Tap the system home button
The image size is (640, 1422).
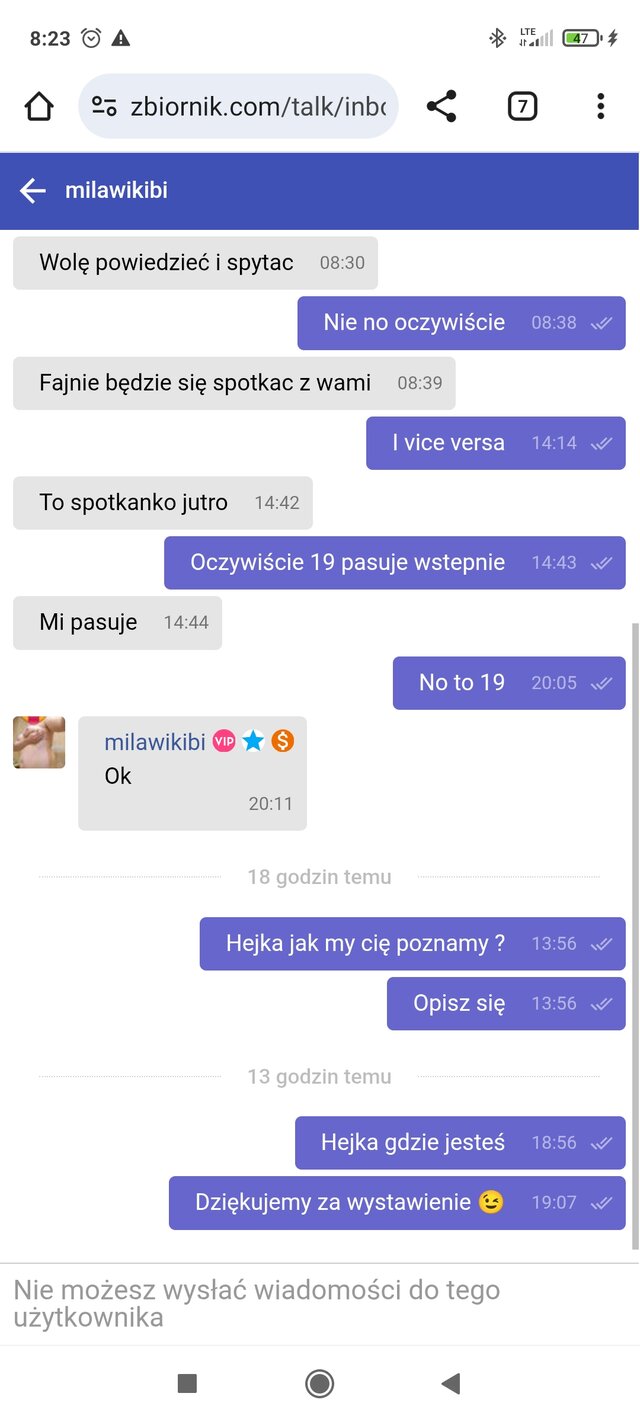pyautogui.click(x=319, y=1383)
